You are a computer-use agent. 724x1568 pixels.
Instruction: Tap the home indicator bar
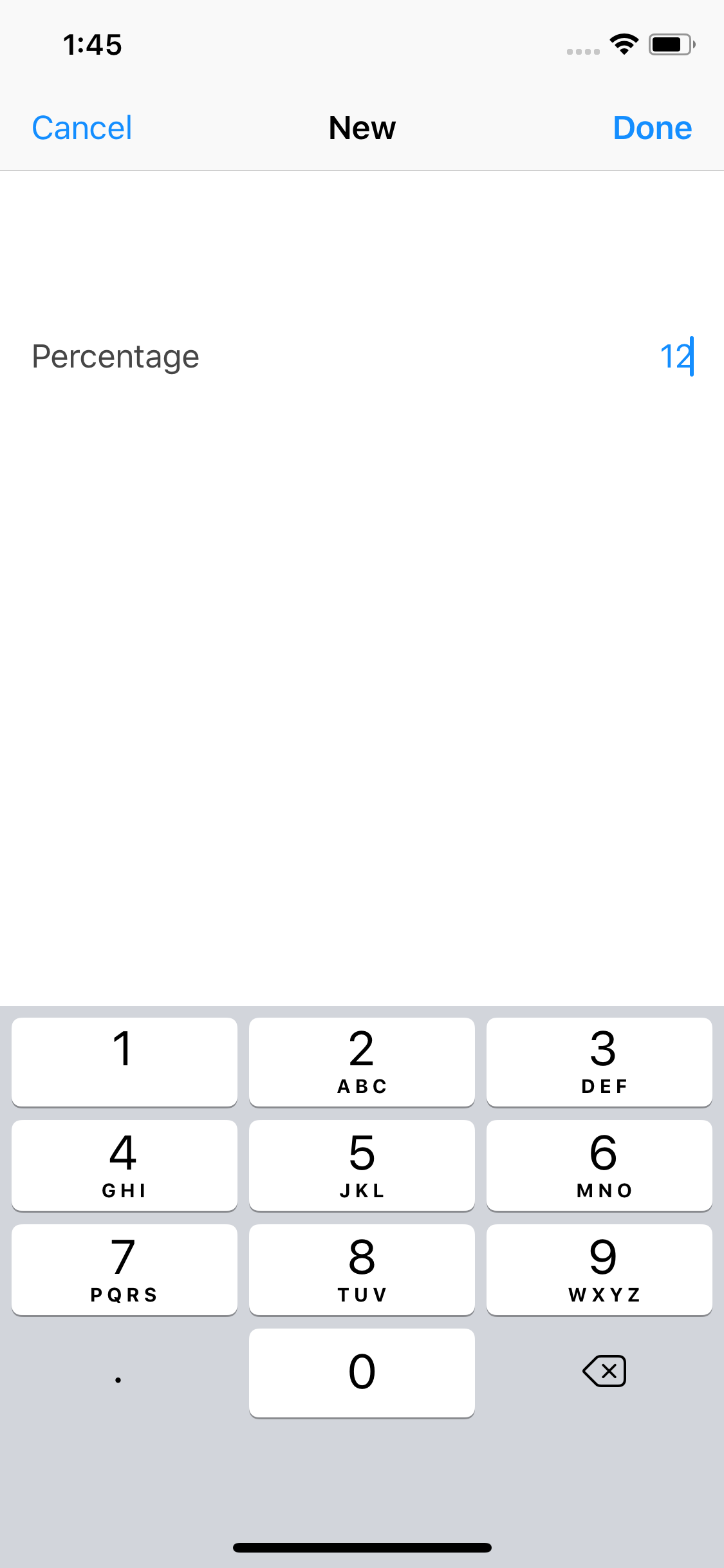click(x=362, y=1546)
